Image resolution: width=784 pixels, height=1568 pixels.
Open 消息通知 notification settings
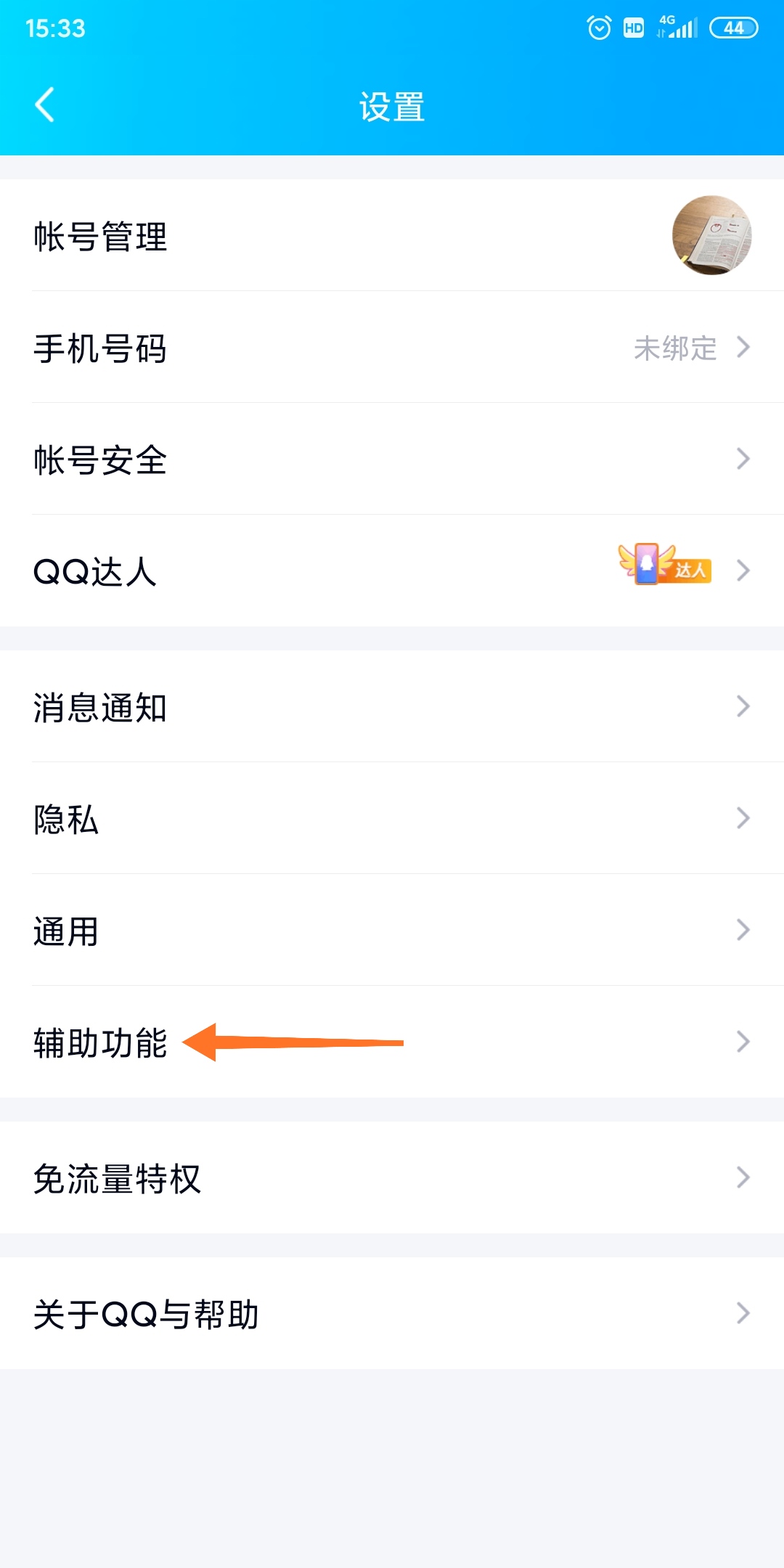click(x=392, y=707)
